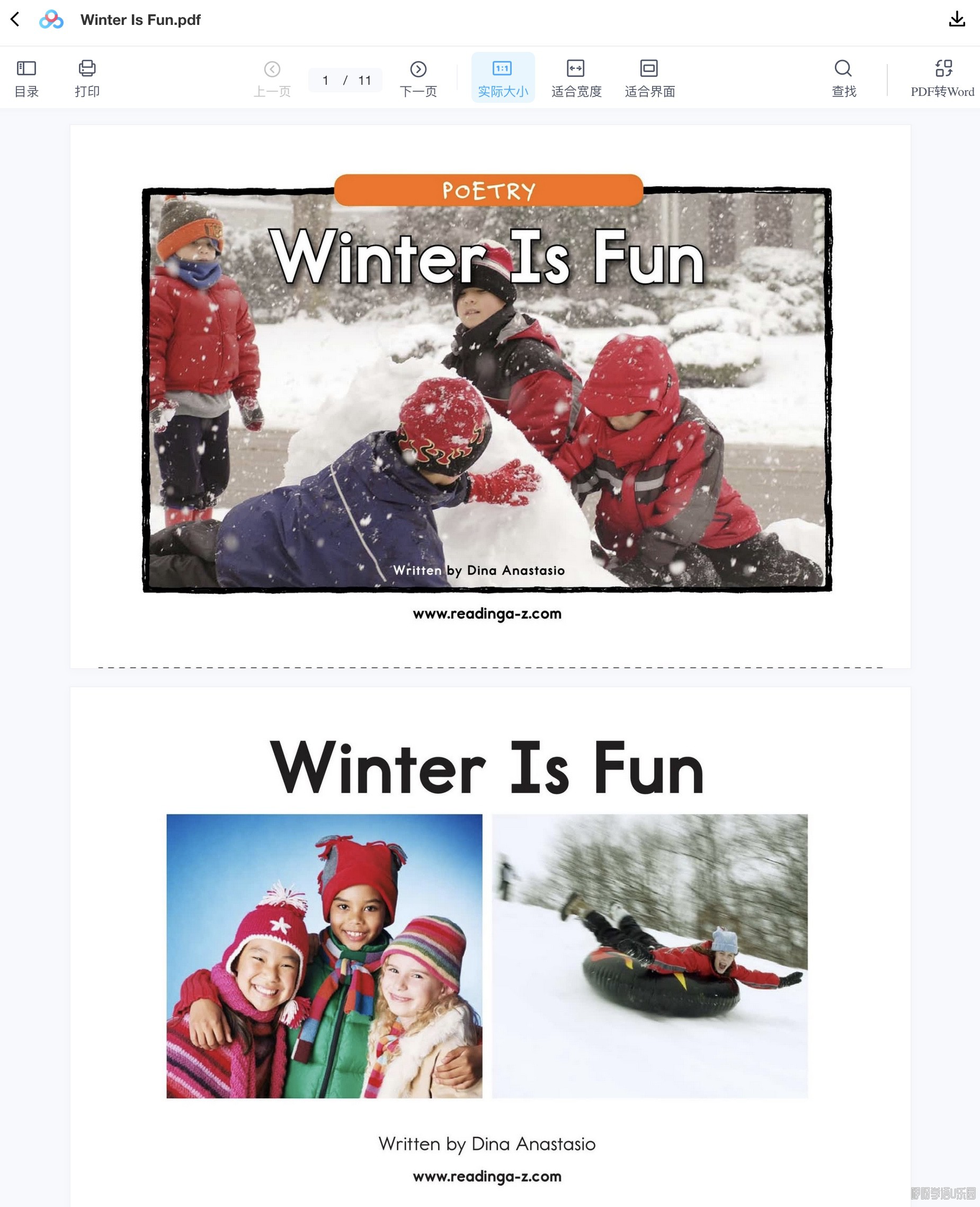The width and height of the screenshot is (980, 1207).
Task: Print the document with 打印
Action: pyautogui.click(x=87, y=78)
